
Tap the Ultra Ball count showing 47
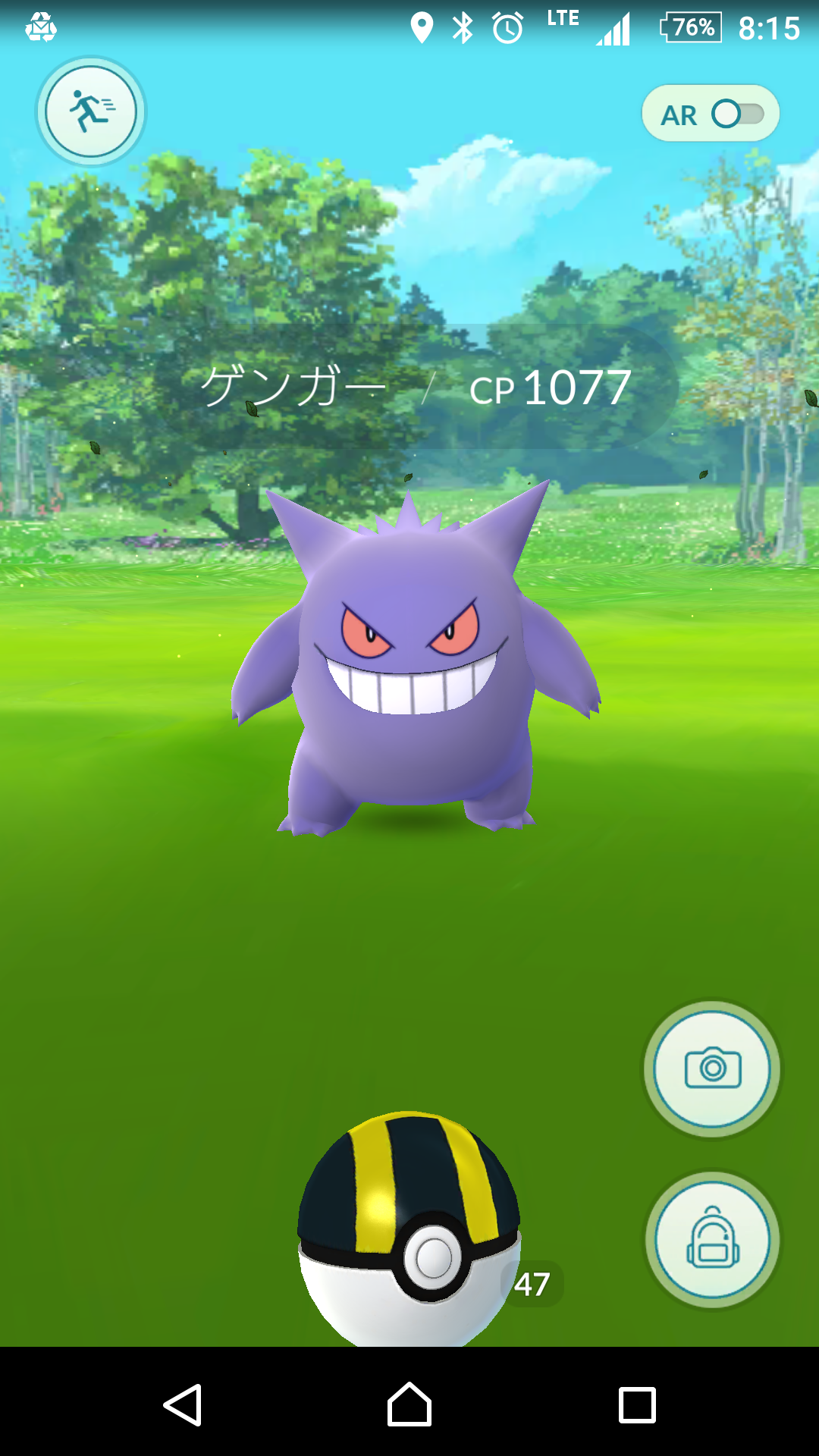point(533,1284)
